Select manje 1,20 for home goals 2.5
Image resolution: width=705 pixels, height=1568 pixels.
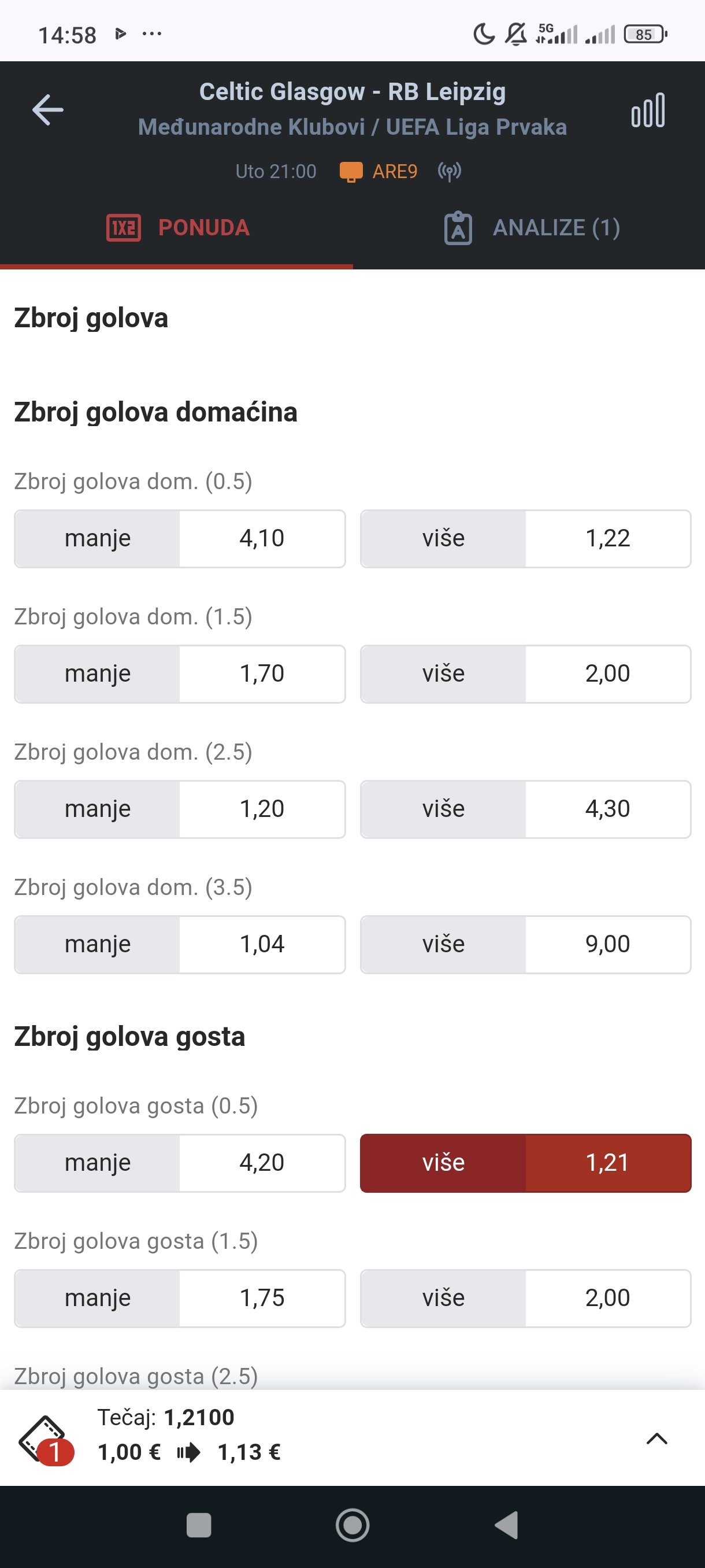click(180, 809)
